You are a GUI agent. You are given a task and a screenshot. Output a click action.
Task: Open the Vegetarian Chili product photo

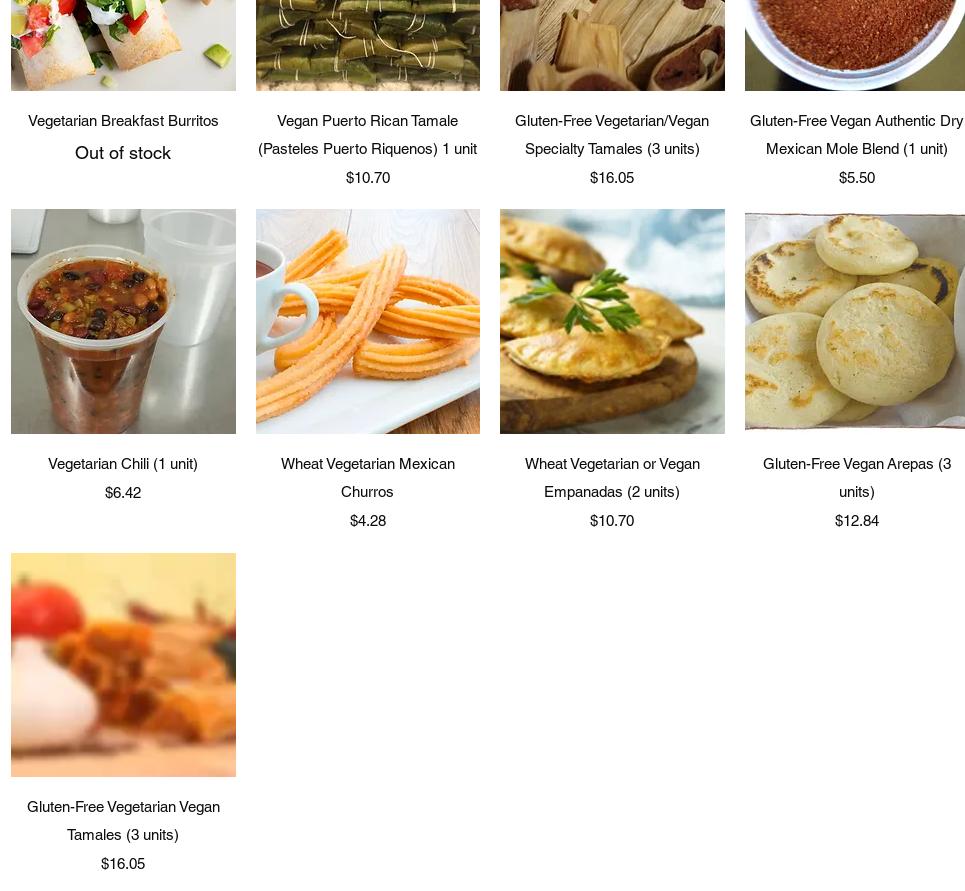[123, 321]
